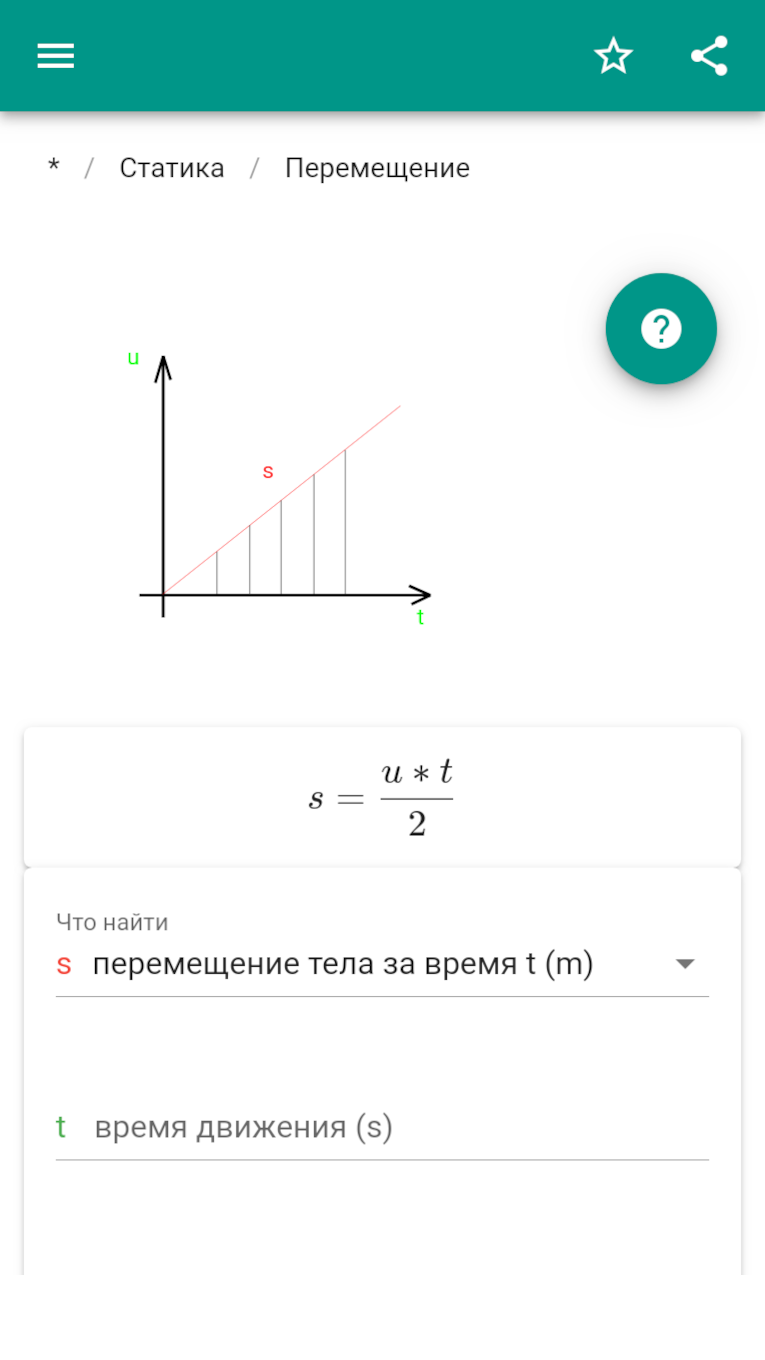This screenshot has height=1360, width=765.
Task: Focus the время движения input field
Action: (382, 1128)
